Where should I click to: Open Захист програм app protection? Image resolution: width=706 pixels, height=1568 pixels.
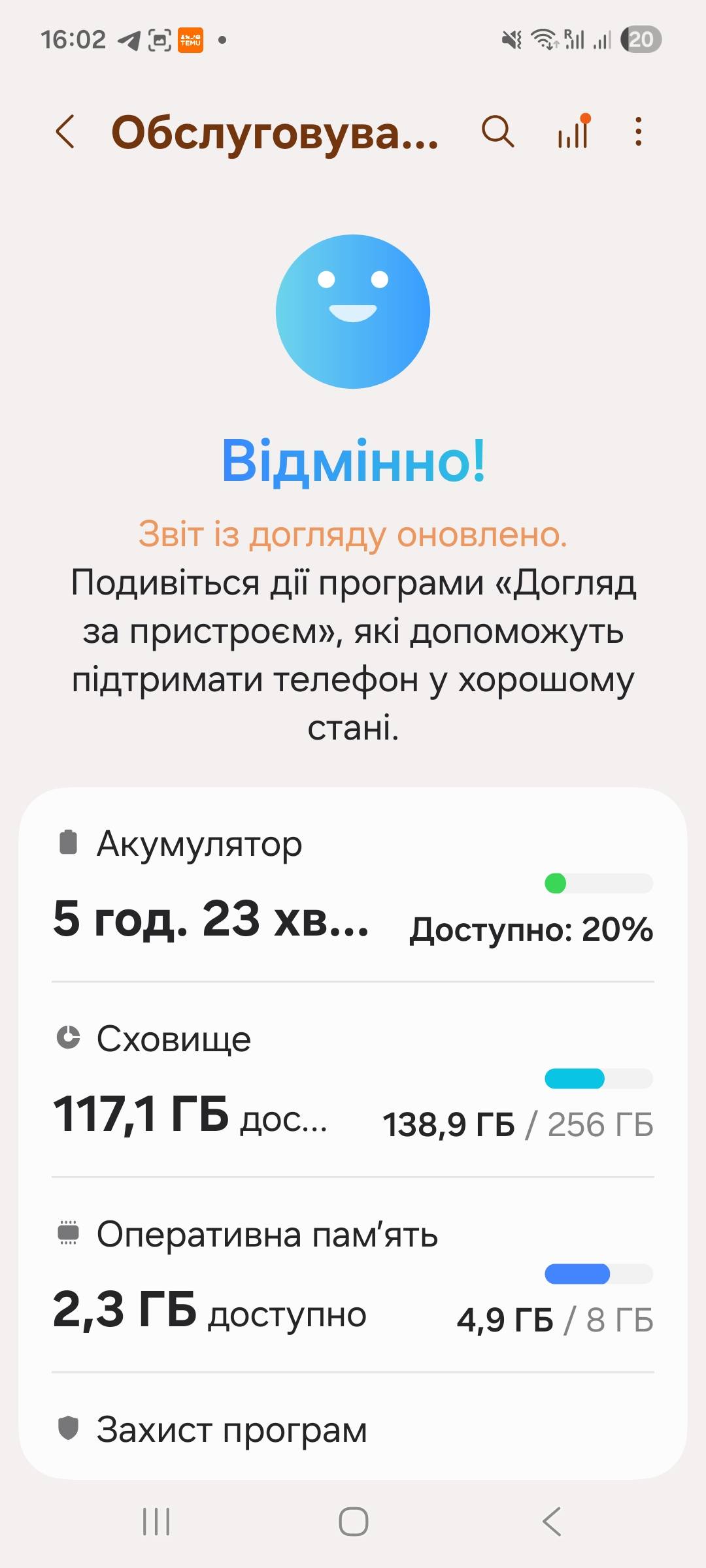(x=353, y=1429)
